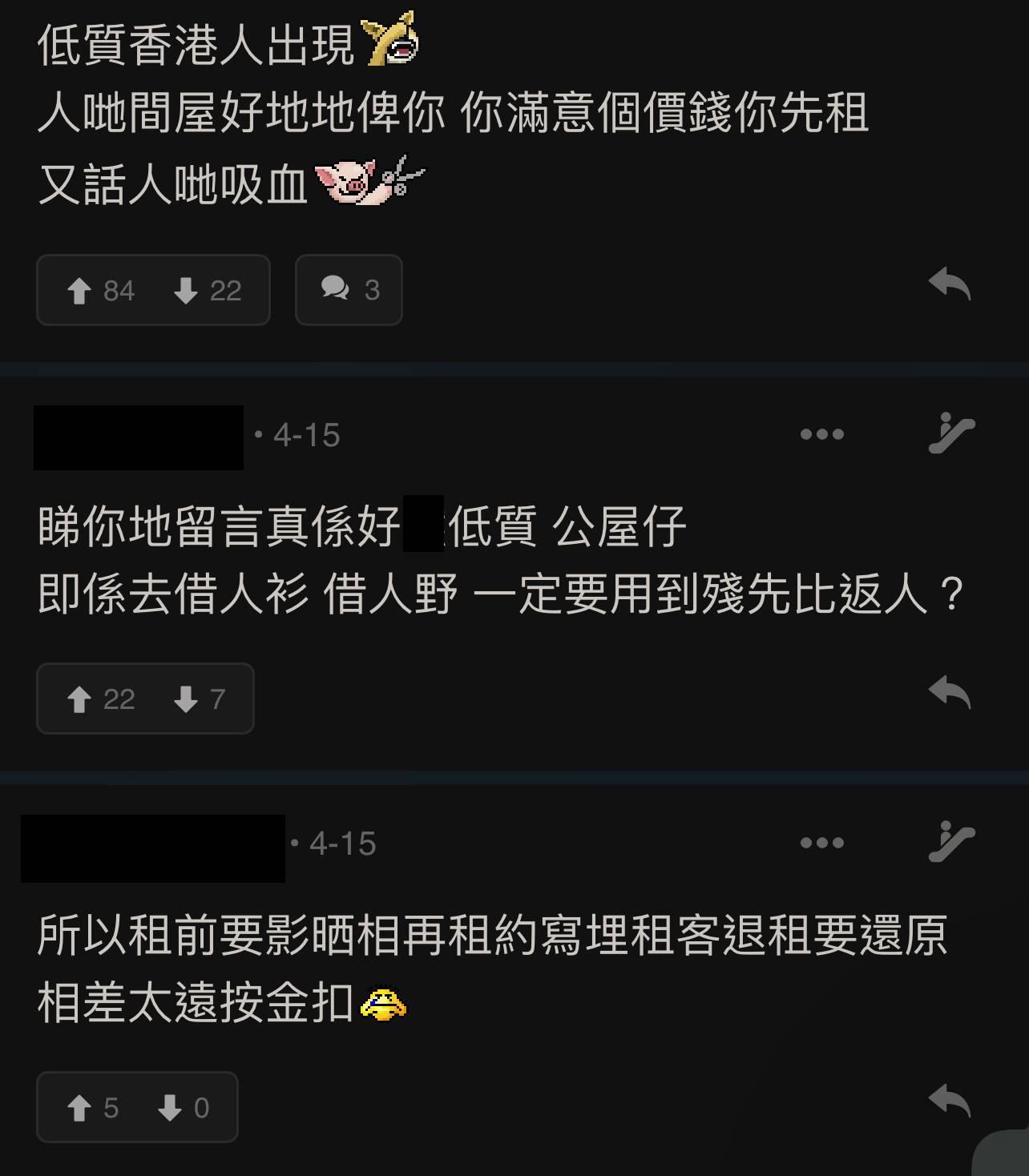The width and height of the screenshot is (1029, 1176).
Task: Reply to the 借人衫 借人野 comment
Action: 950,693
